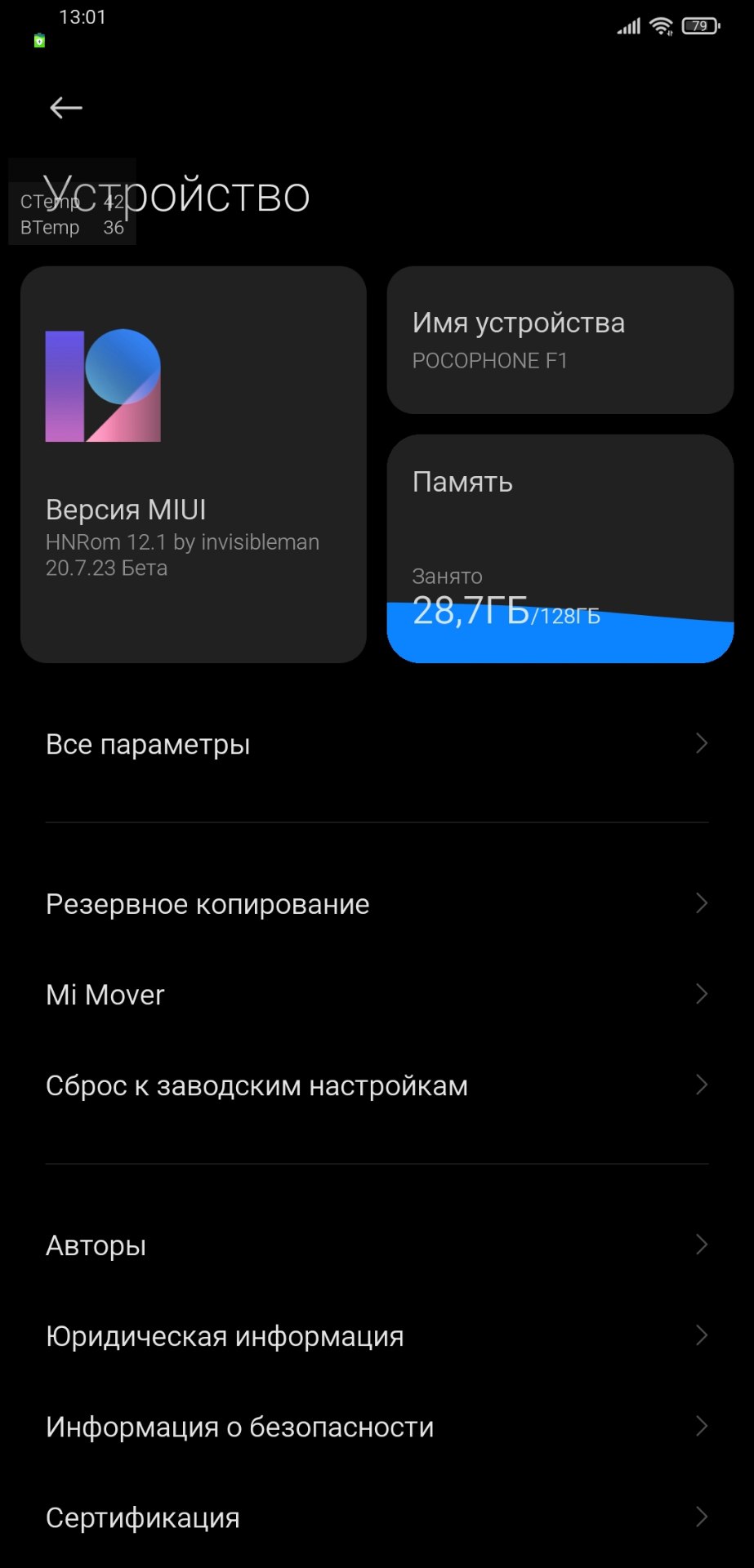754x1568 pixels.
Task: View Юридическая информация
Action: [377, 1336]
